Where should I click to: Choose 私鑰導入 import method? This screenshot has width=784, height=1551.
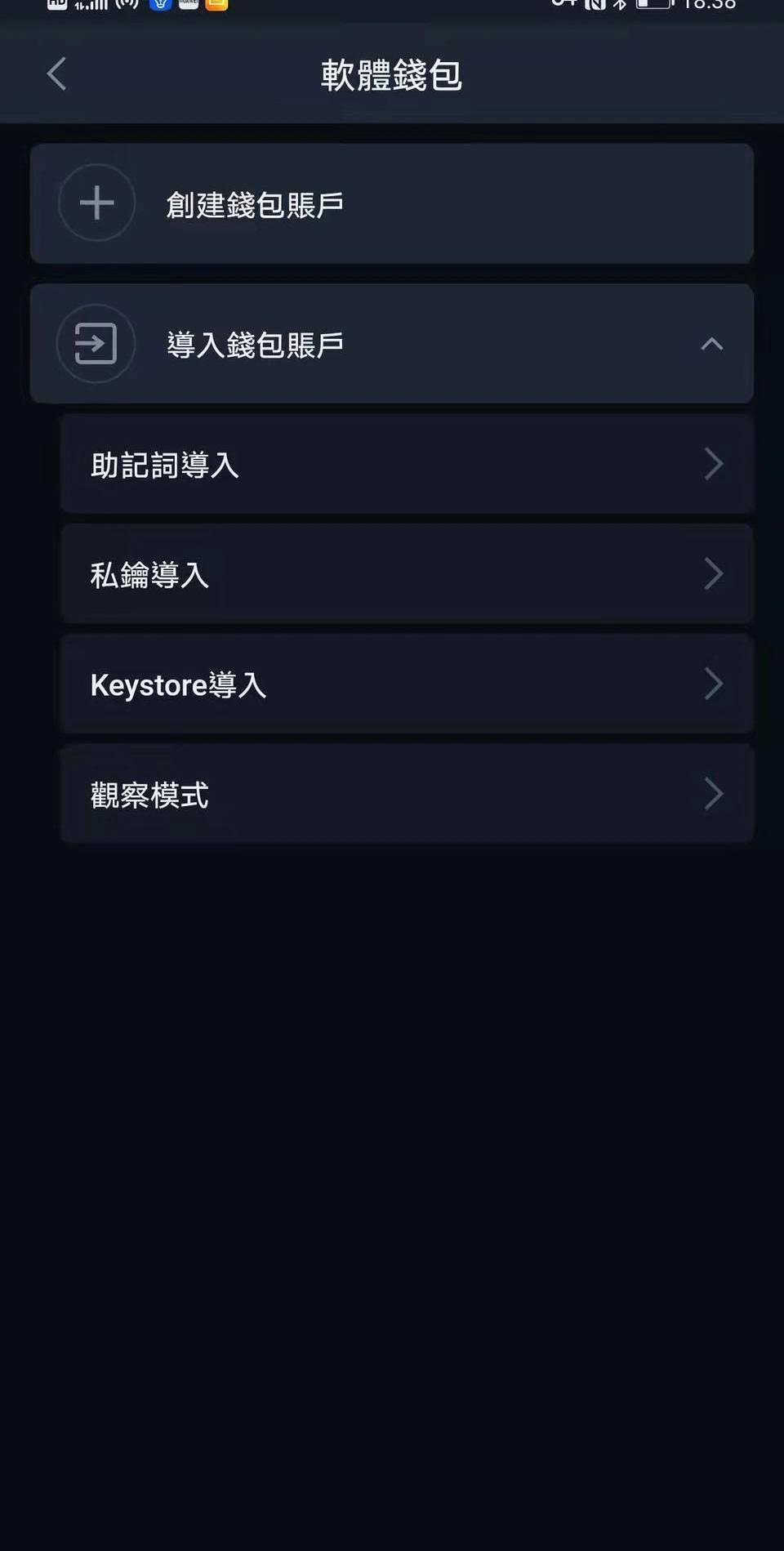[406, 574]
